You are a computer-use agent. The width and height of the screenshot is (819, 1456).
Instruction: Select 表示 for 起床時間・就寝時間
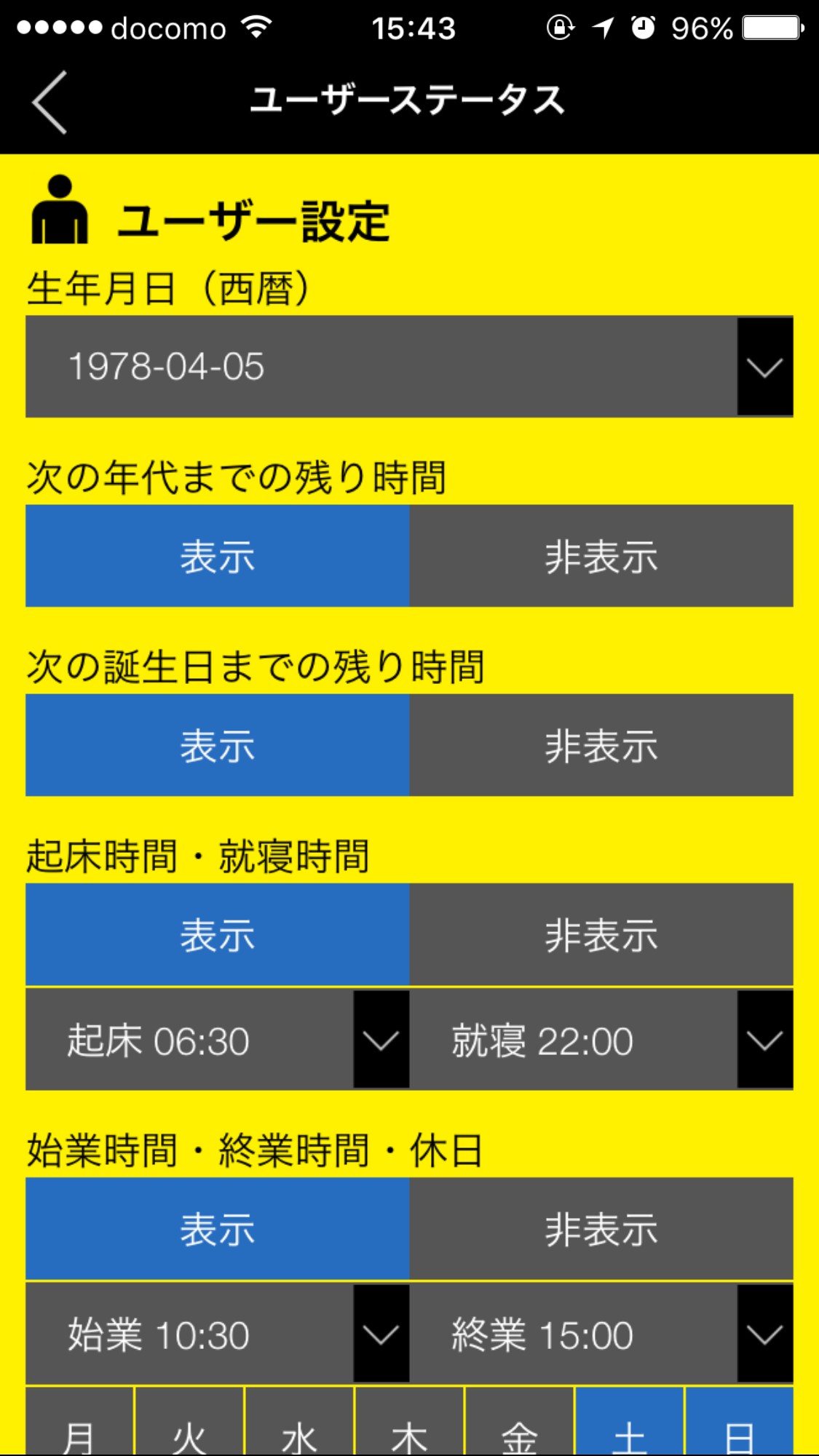(x=217, y=935)
